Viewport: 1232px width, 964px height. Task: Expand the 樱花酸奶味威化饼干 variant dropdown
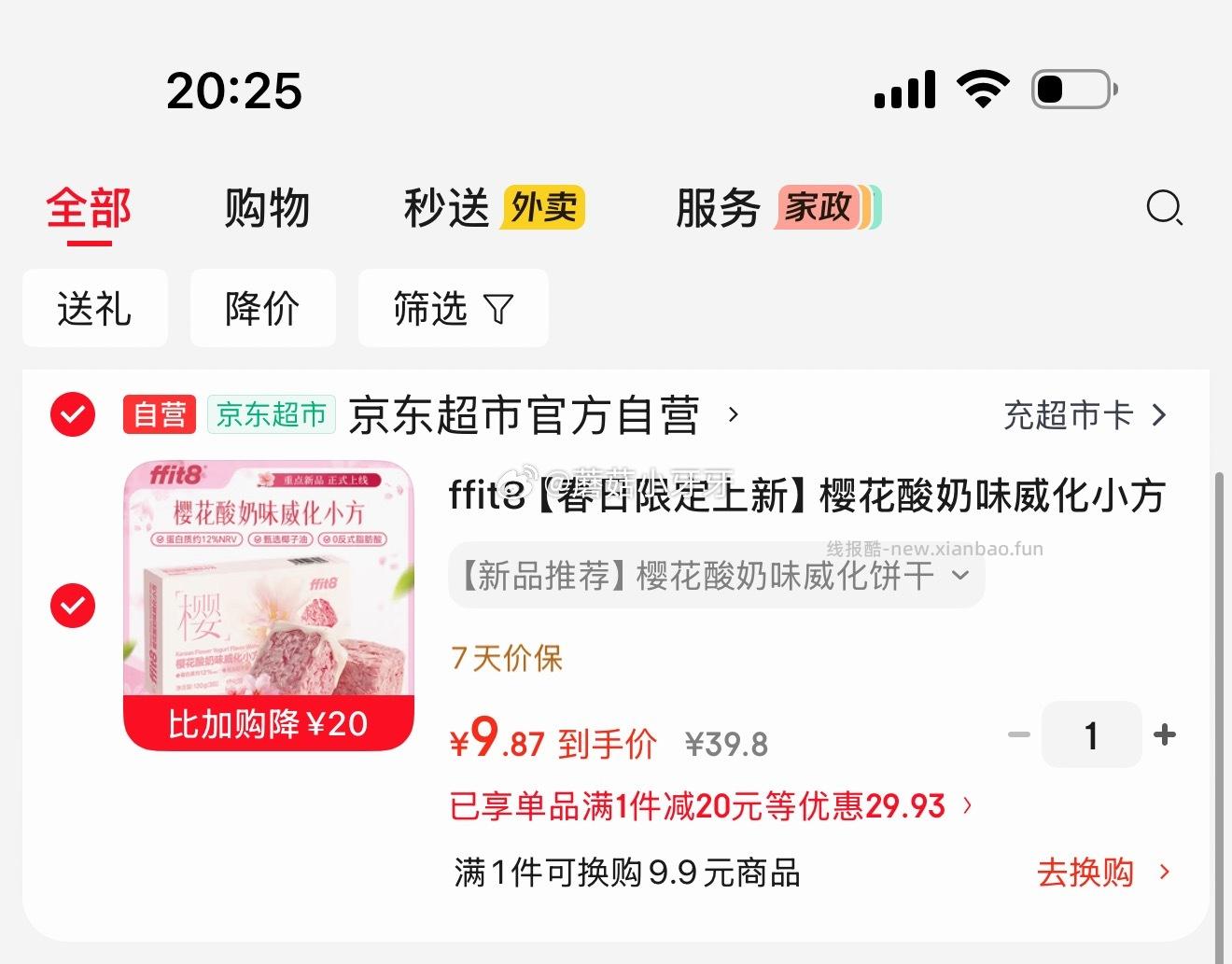716,576
